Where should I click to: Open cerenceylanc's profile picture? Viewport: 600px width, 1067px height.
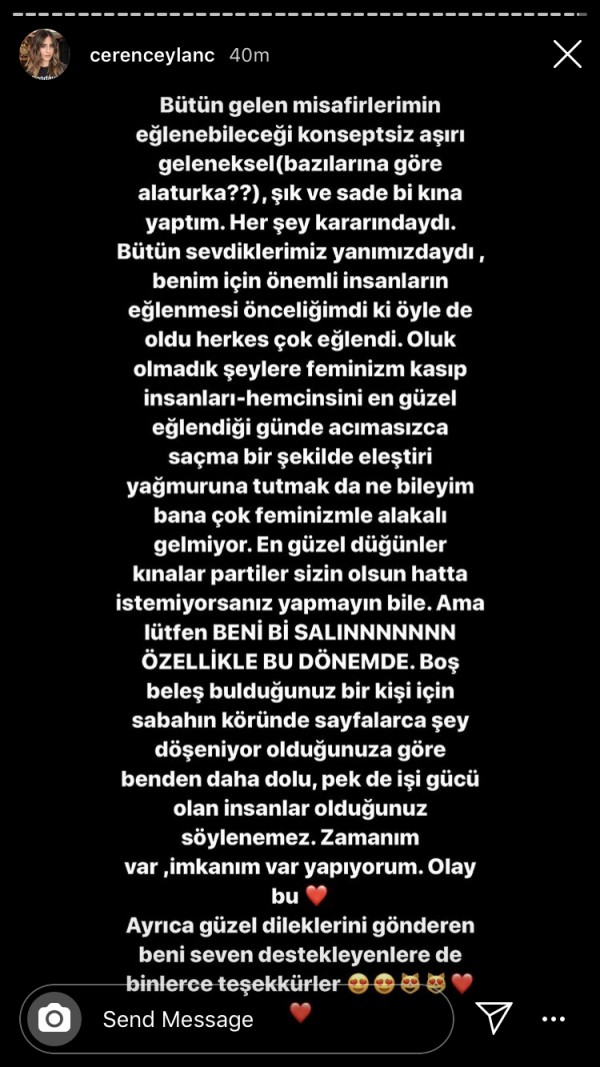click(x=44, y=55)
